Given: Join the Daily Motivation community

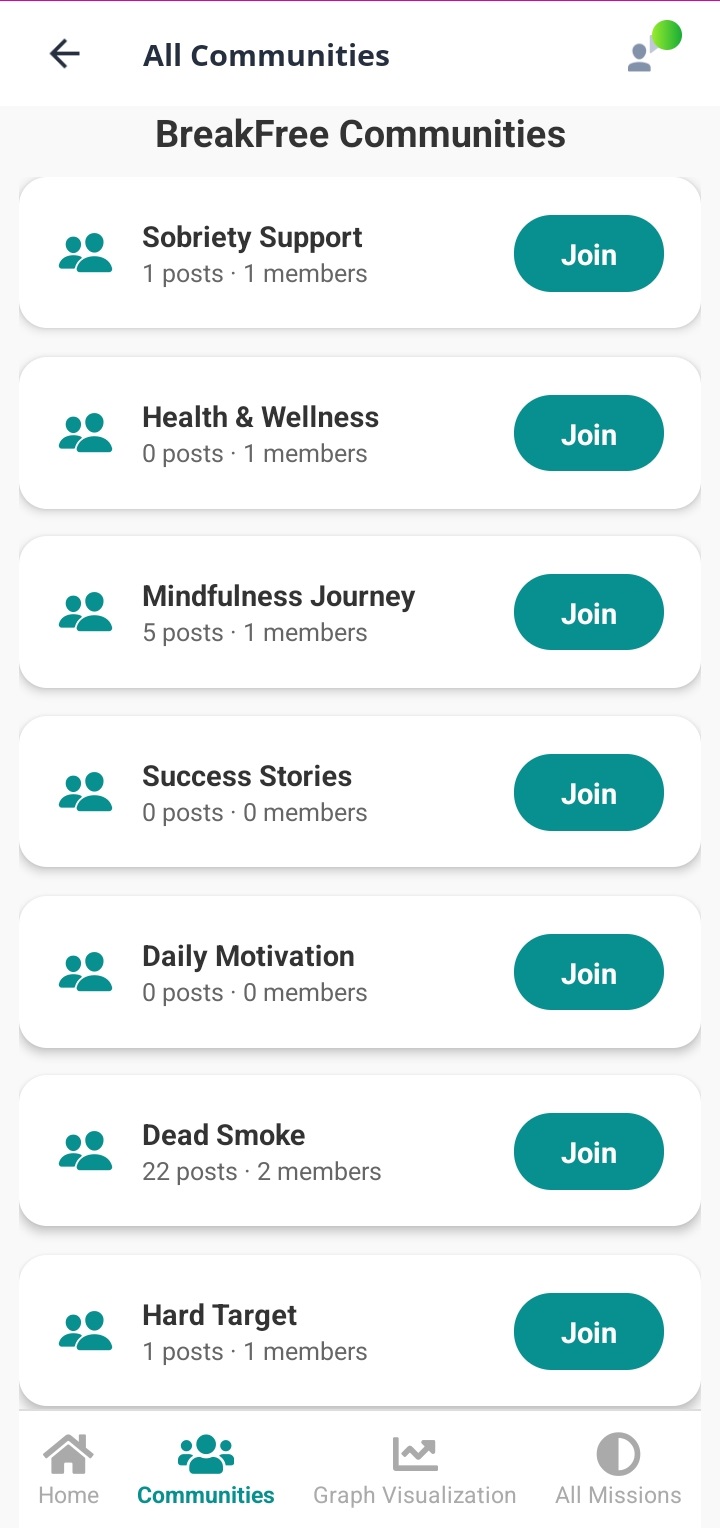Looking at the screenshot, I should pos(588,973).
